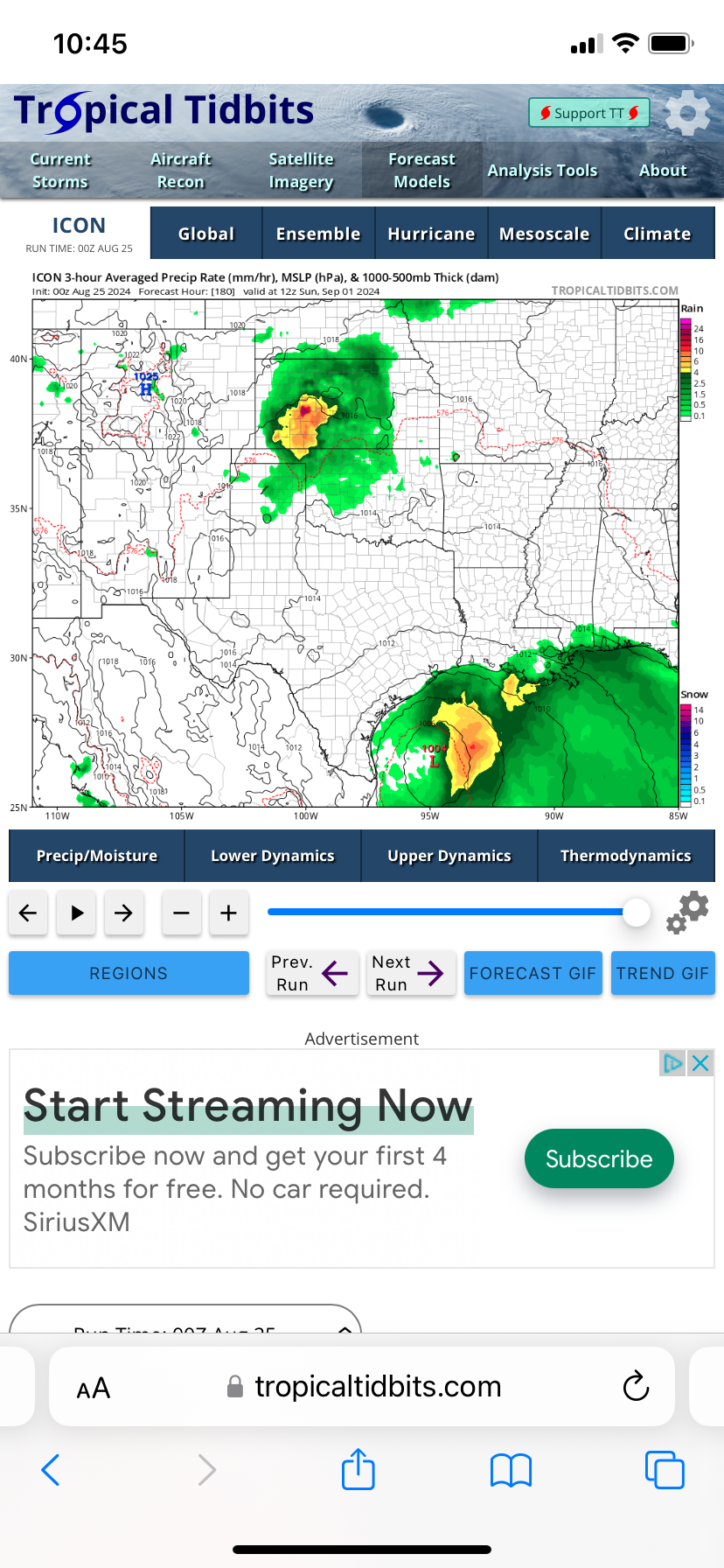
Task: Load the previous model run
Action: (x=311, y=973)
